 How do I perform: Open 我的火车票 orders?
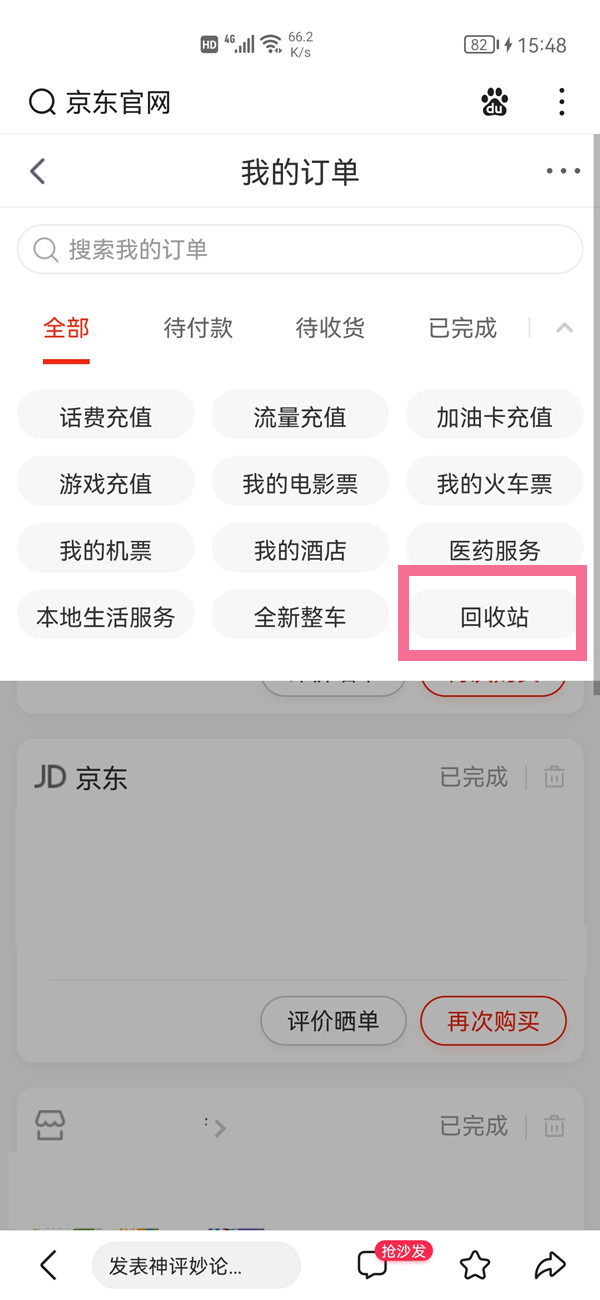[x=494, y=484]
